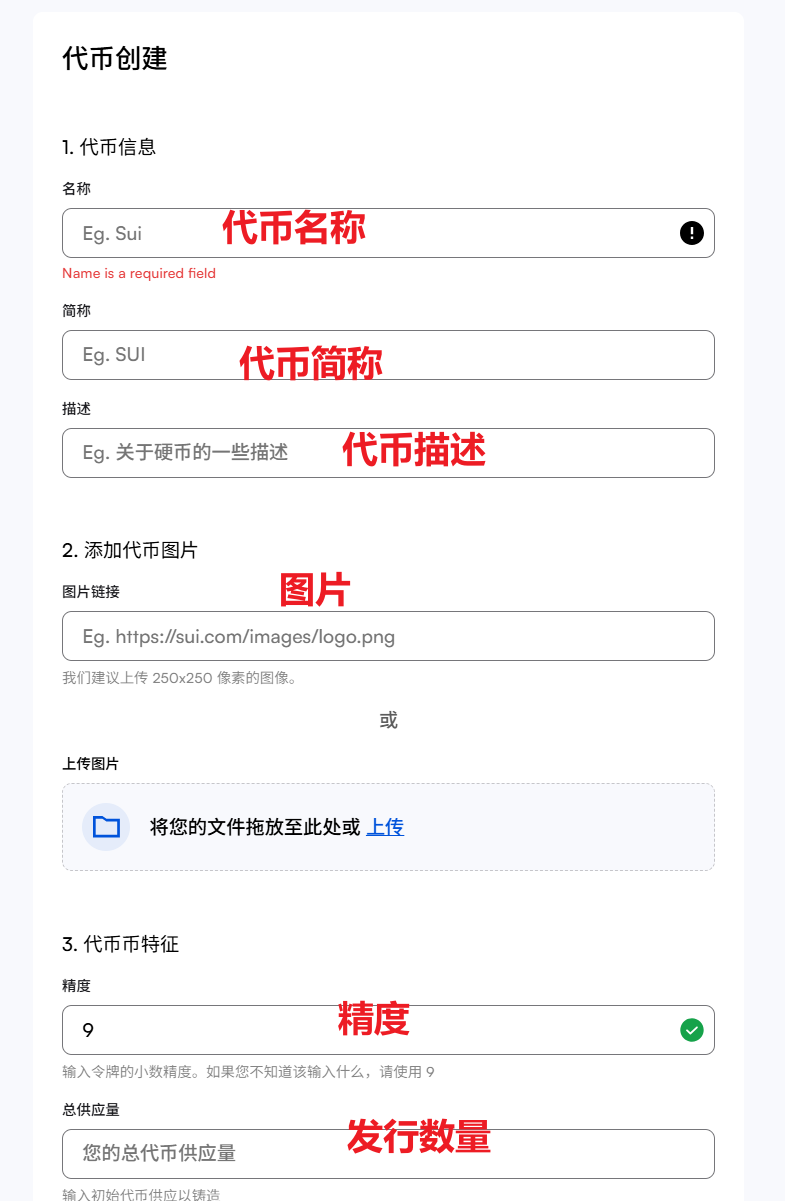Edit the 精度 decimals field
The width and height of the screenshot is (785, 1201).
(x=370, y=1030)
